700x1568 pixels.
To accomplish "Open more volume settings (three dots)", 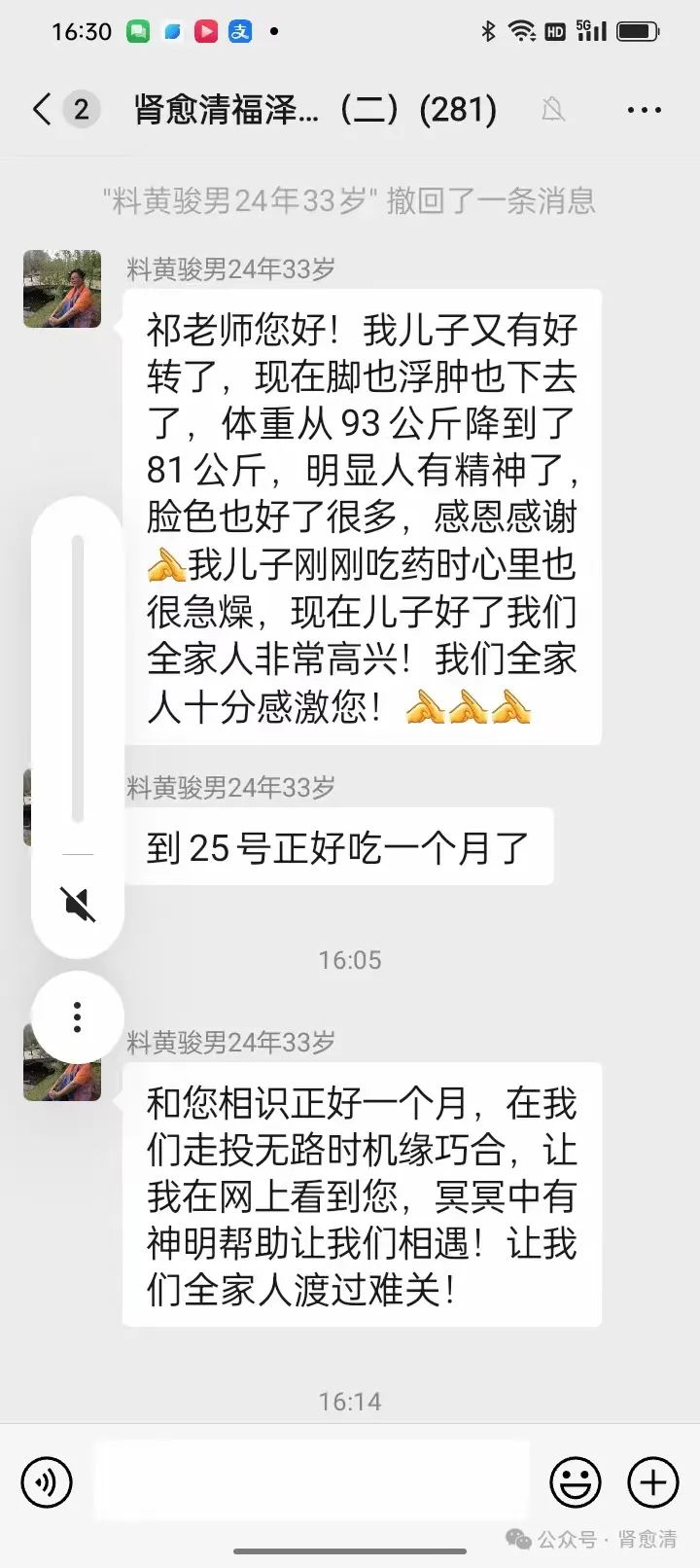I will click(78, 1016).
